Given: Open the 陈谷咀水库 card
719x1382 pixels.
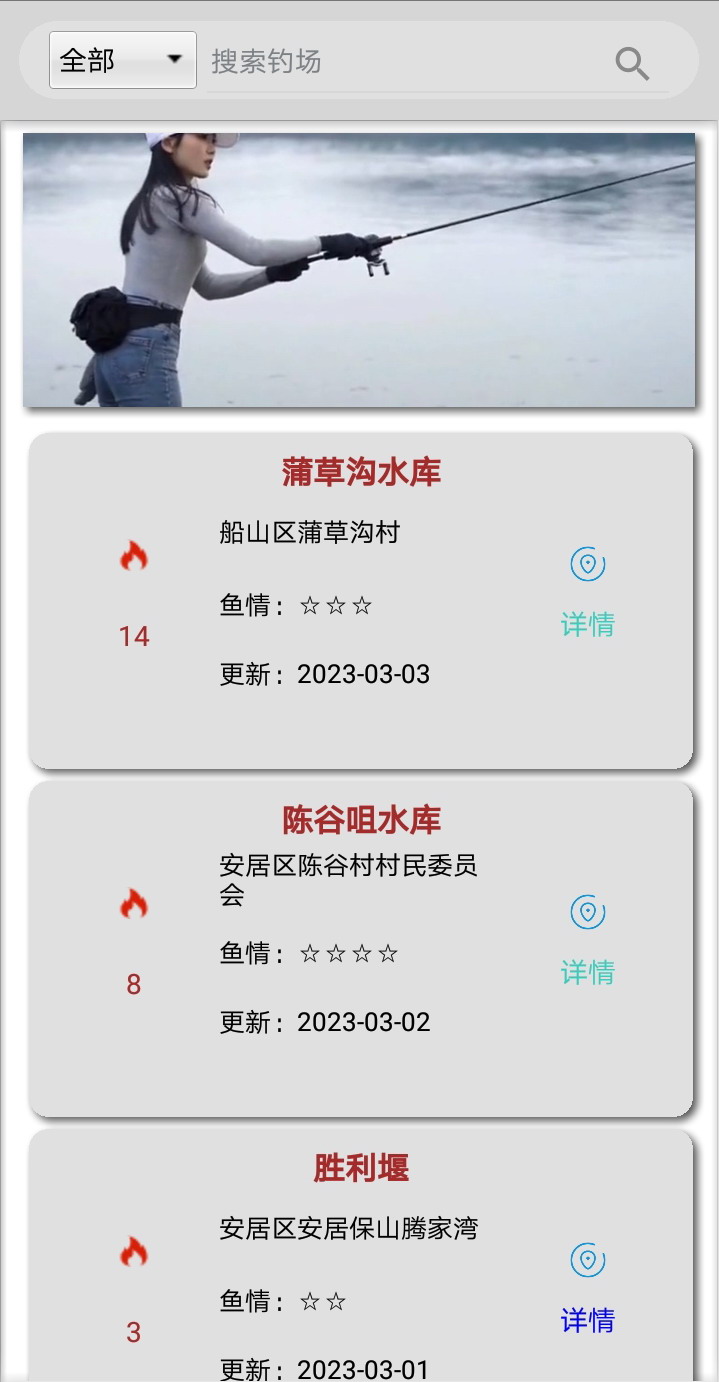Looking at the screenshot, I should (x=361, y=820).
